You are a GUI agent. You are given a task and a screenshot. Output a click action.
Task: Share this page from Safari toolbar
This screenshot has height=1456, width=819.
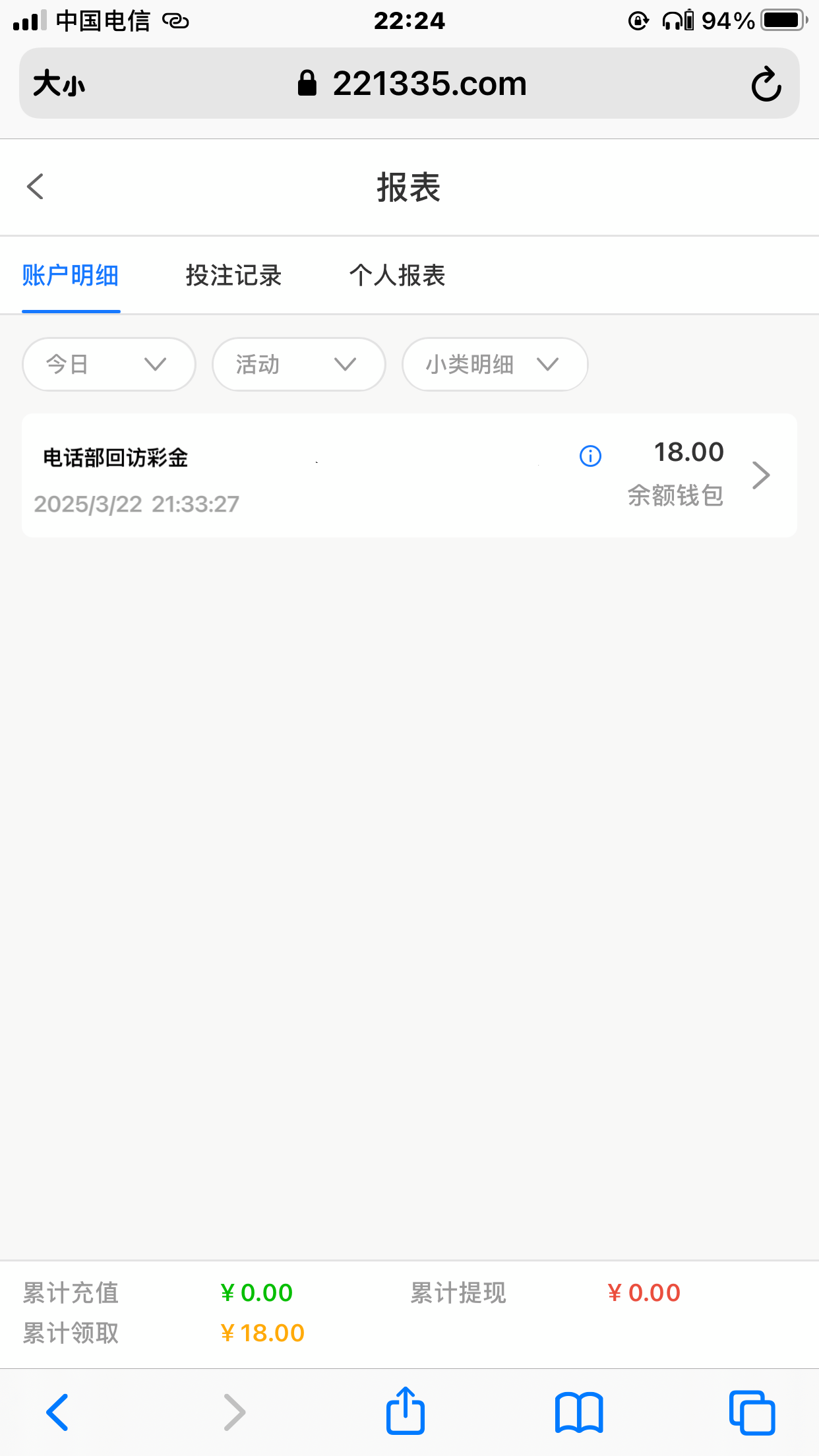405,1412
